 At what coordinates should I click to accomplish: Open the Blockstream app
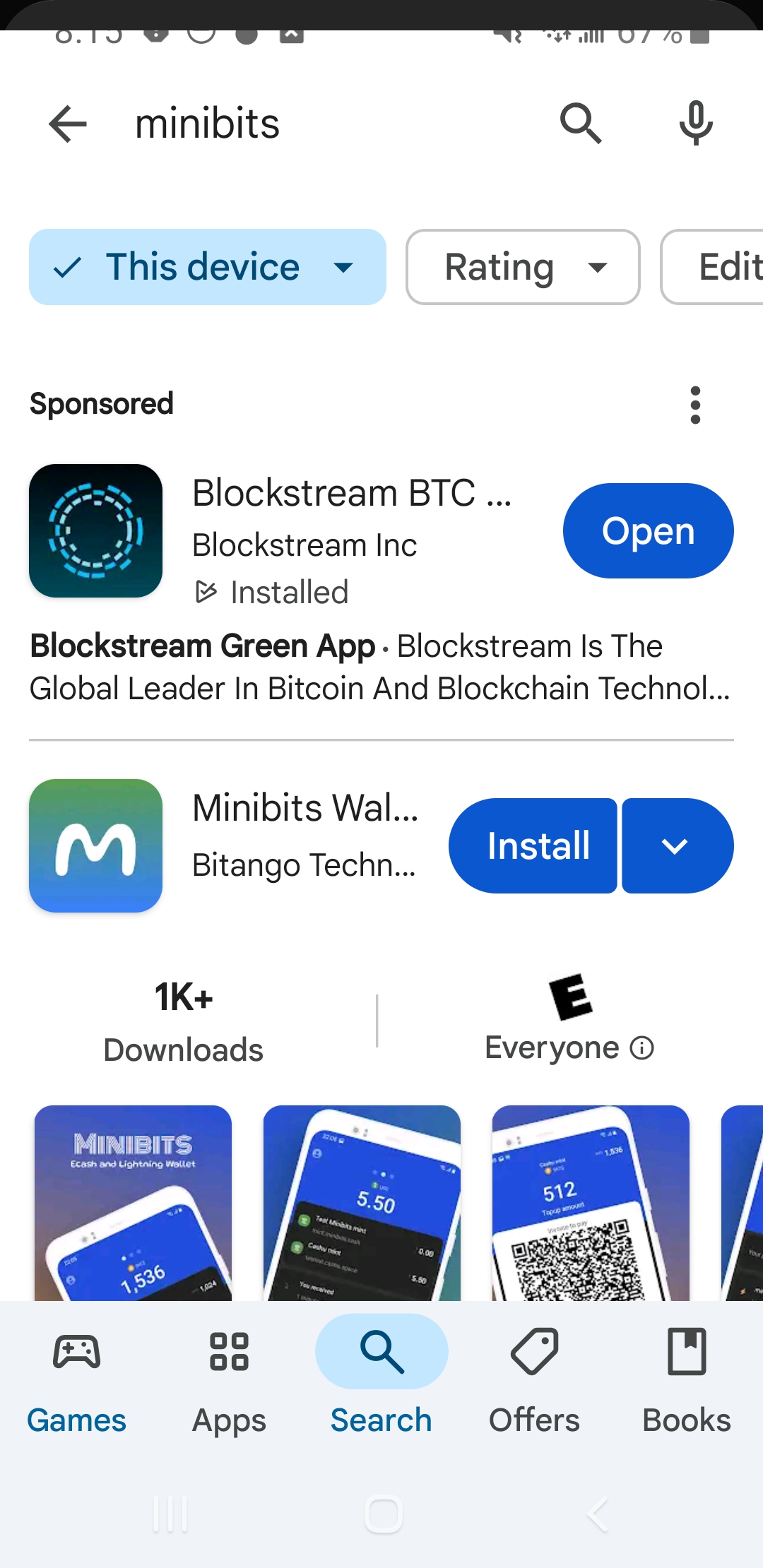(648, 530)
